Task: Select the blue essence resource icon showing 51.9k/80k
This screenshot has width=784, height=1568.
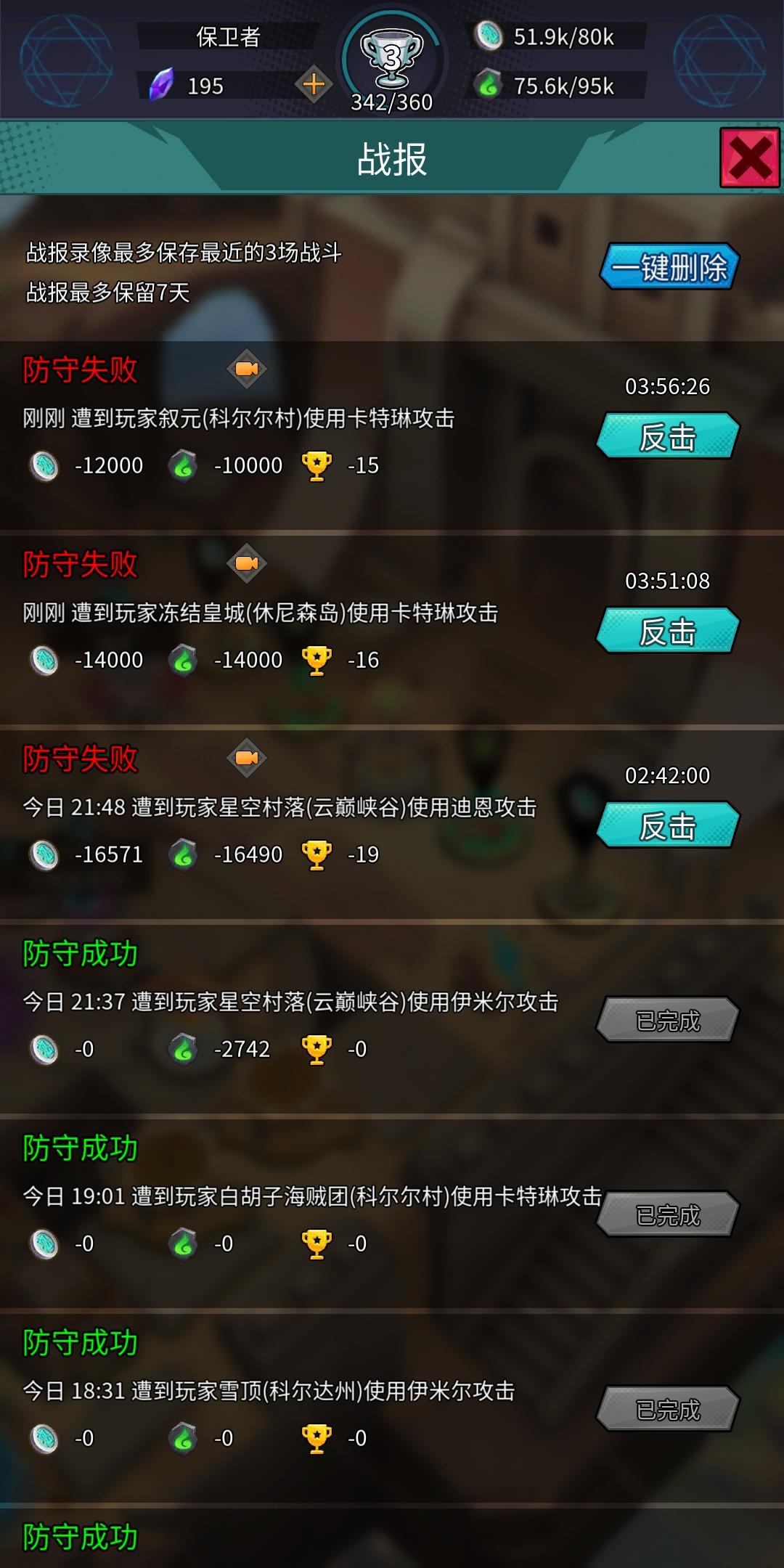Action: (x=489, y=36)
